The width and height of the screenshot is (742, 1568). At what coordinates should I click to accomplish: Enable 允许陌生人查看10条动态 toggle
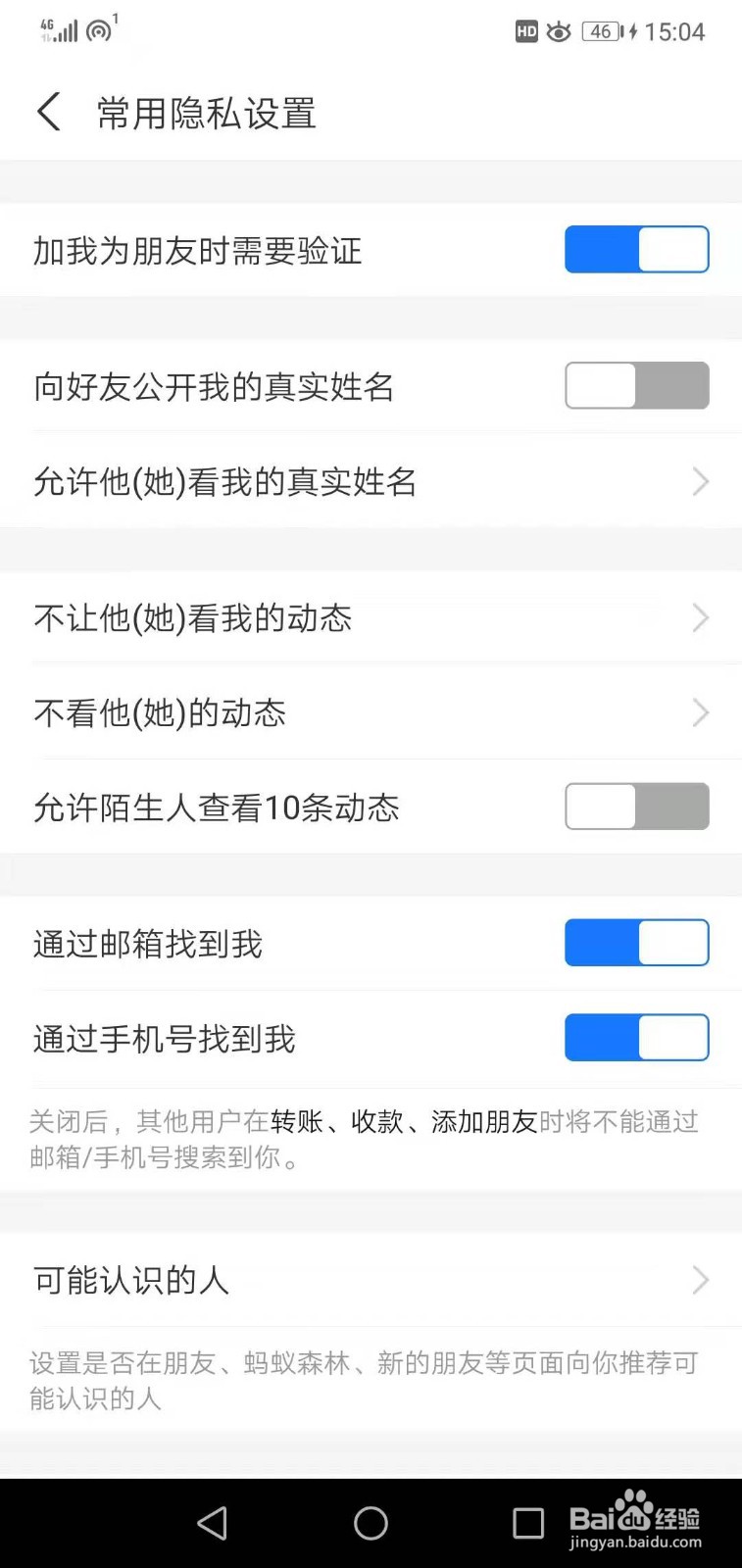[x=636, y=807]
